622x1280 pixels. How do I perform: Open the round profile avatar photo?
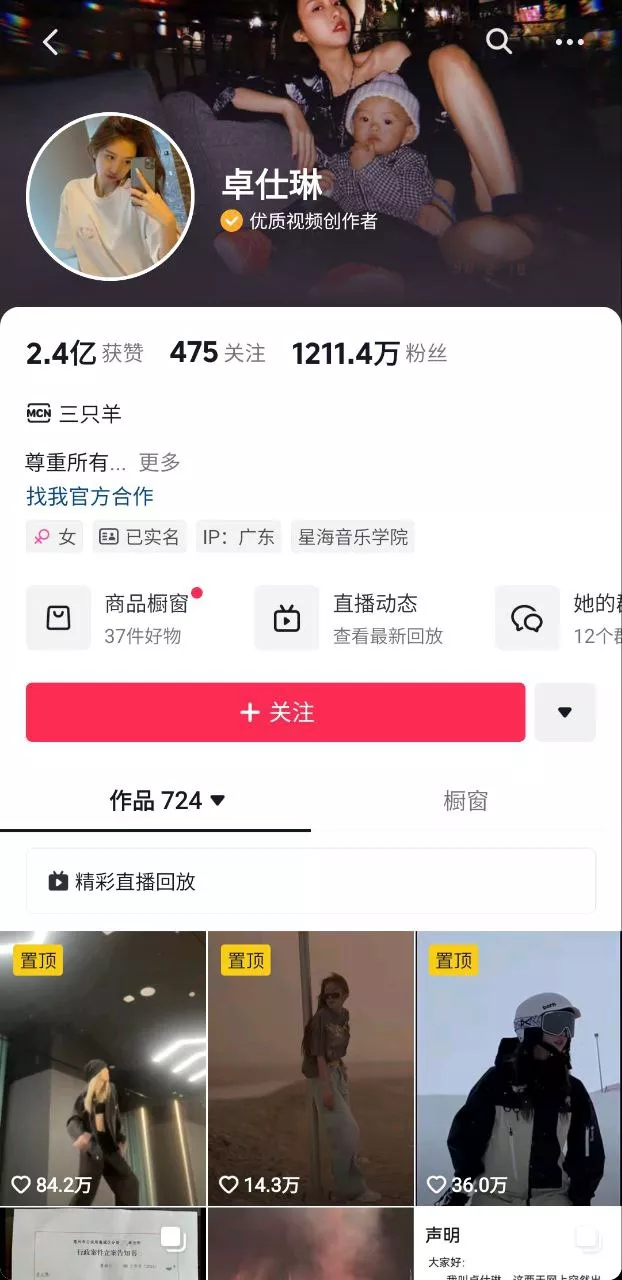[x=110, y=197]
